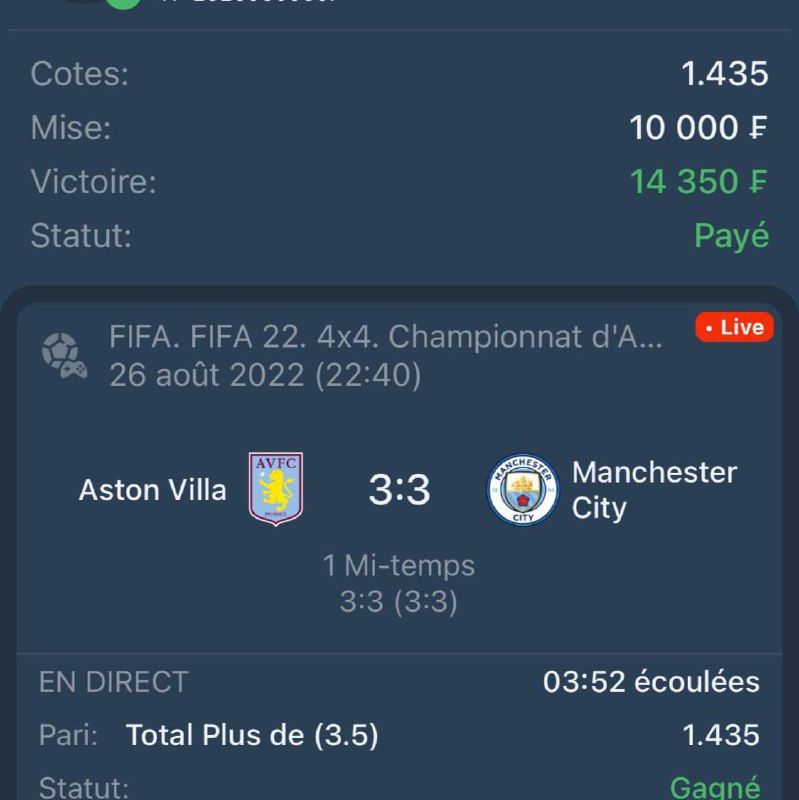
Task: Open the Aston Villa vs Manchester City event card
Action: tap(399, 490)
